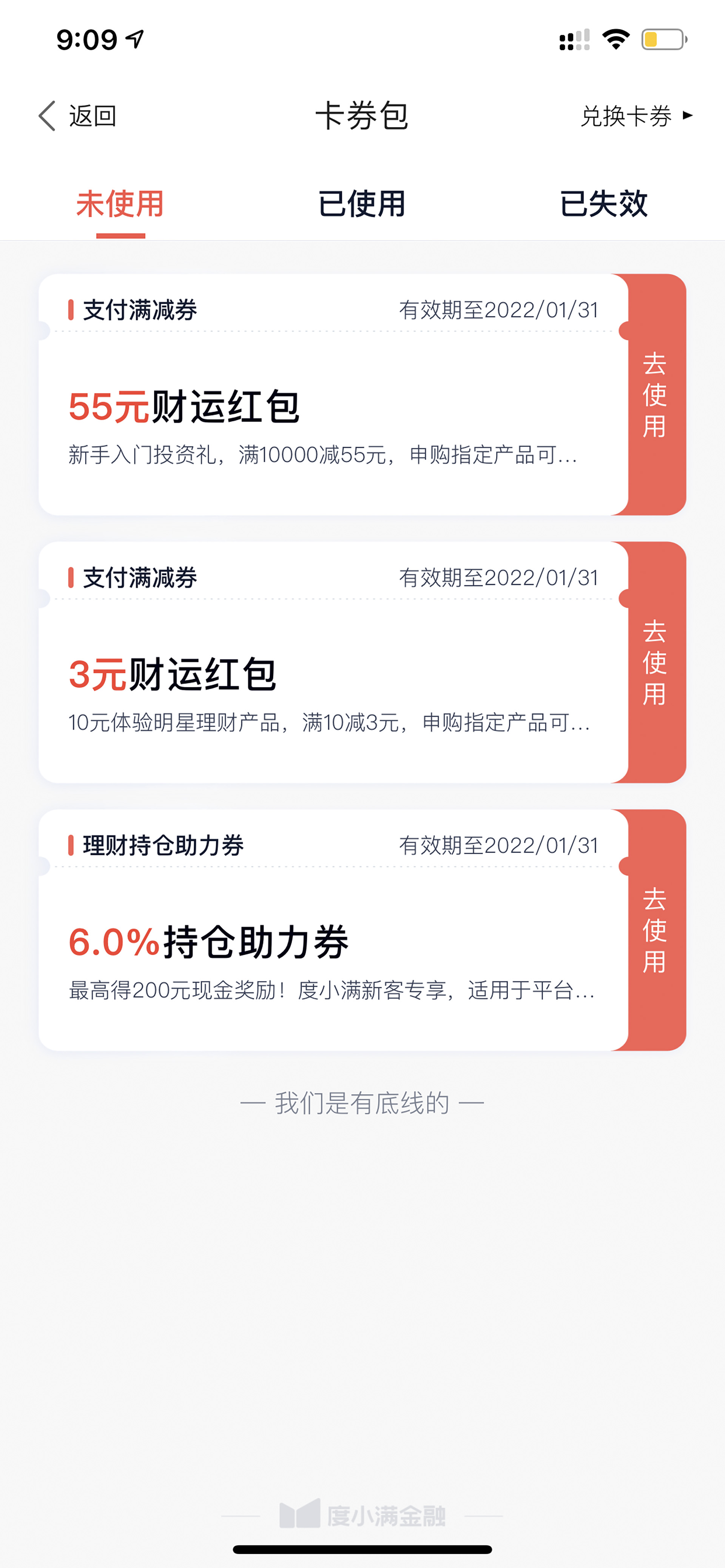Open the 55元财运红包 coupon details

pos(333,394)
